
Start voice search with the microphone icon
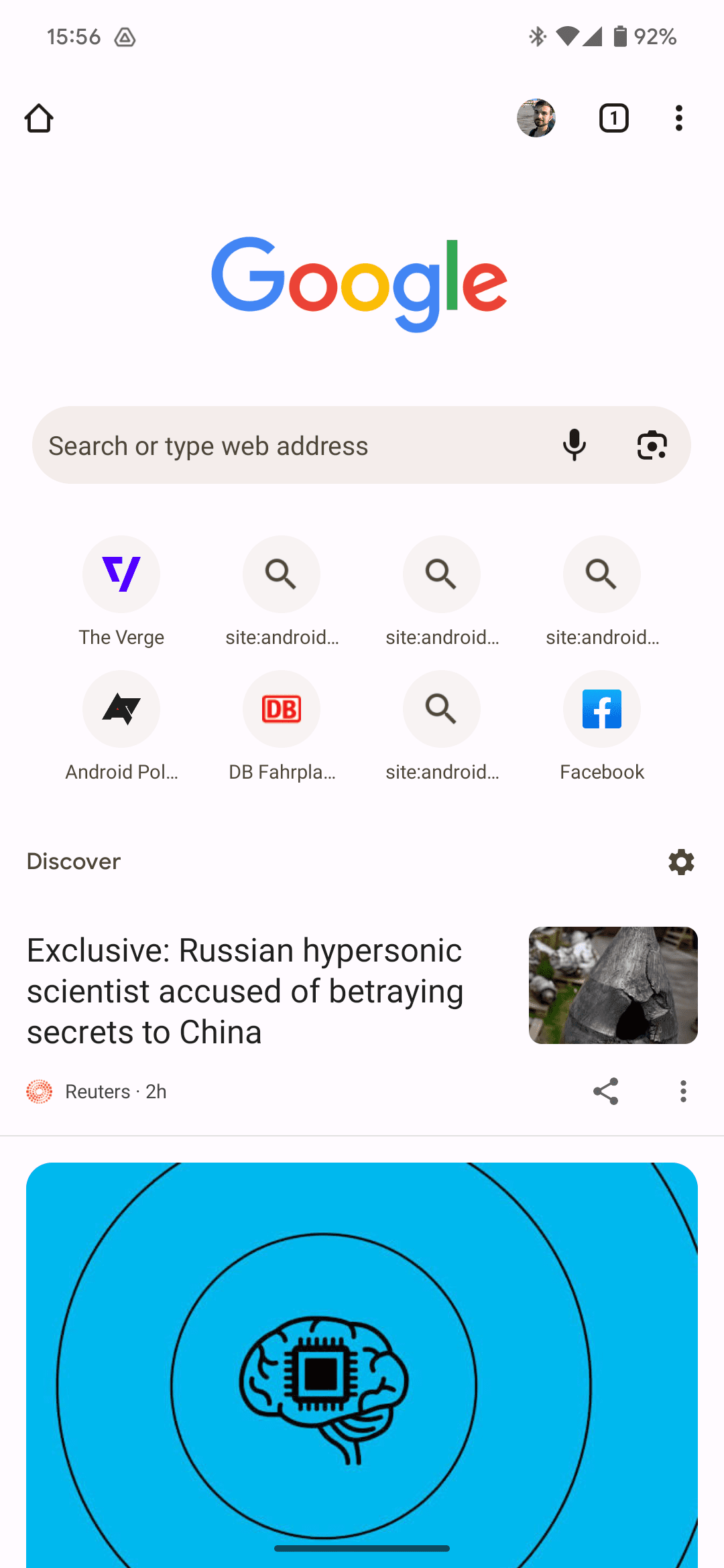tap(575, 446)
